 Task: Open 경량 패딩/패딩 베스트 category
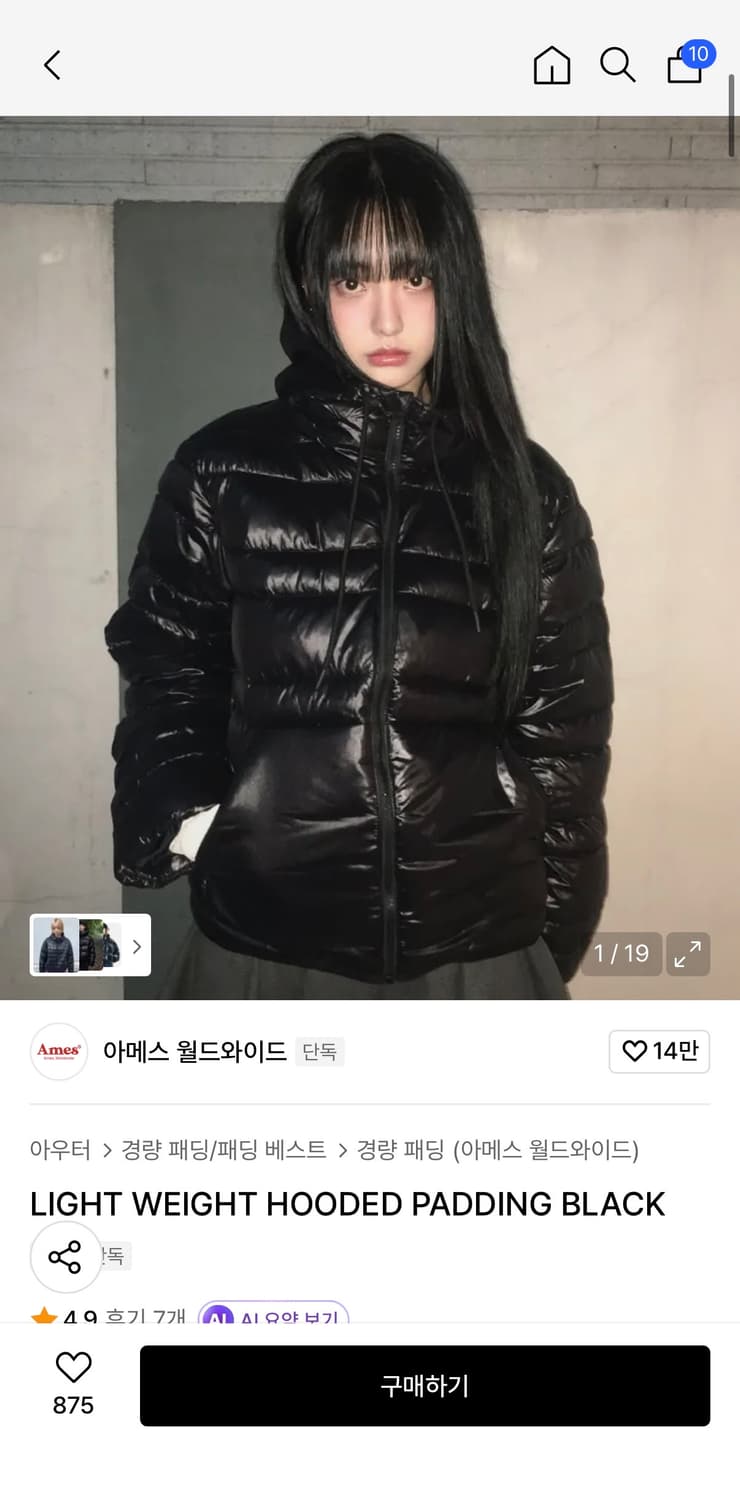(220, 1150)
